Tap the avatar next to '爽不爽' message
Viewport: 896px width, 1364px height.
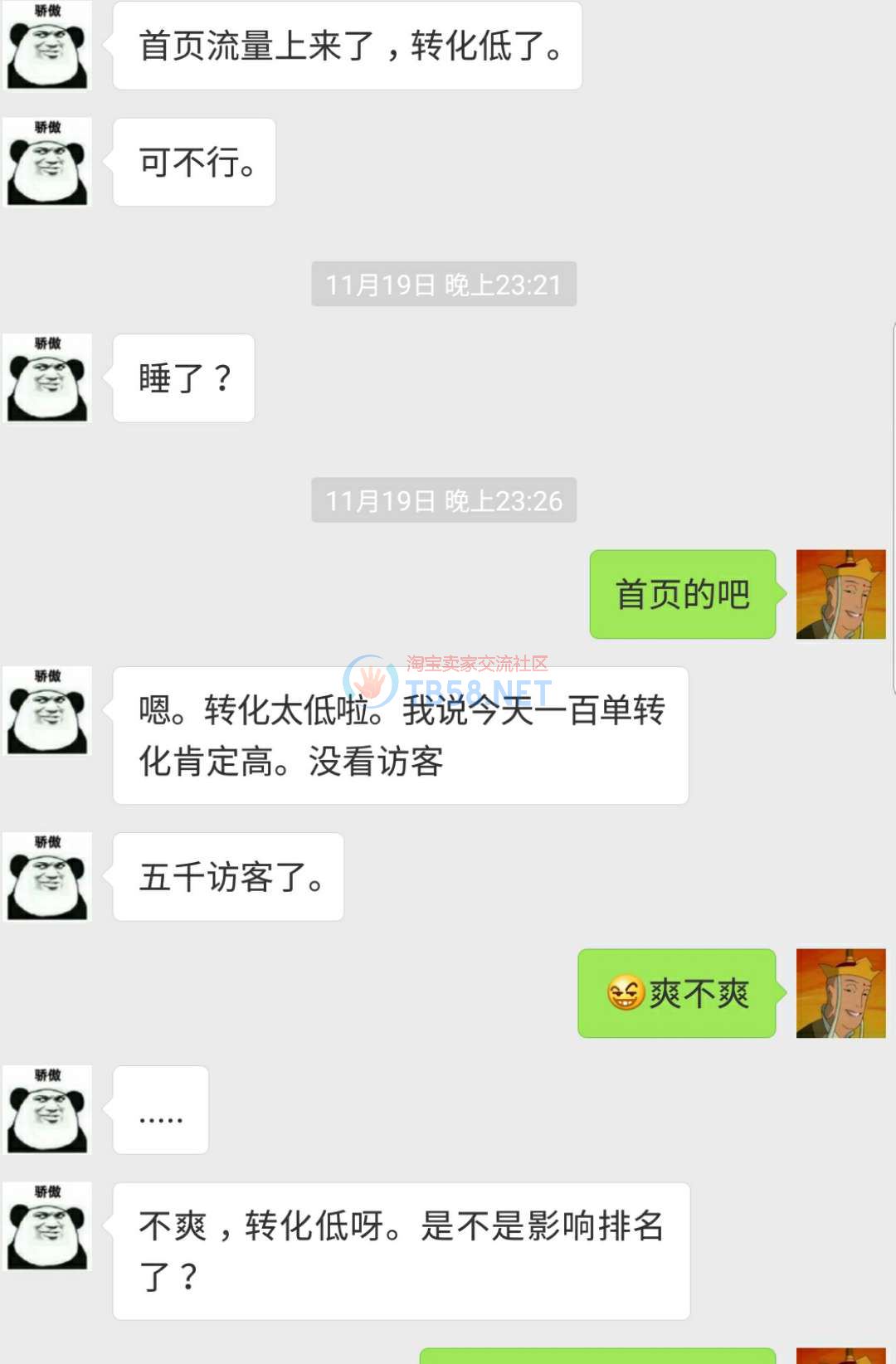(840, 993)
